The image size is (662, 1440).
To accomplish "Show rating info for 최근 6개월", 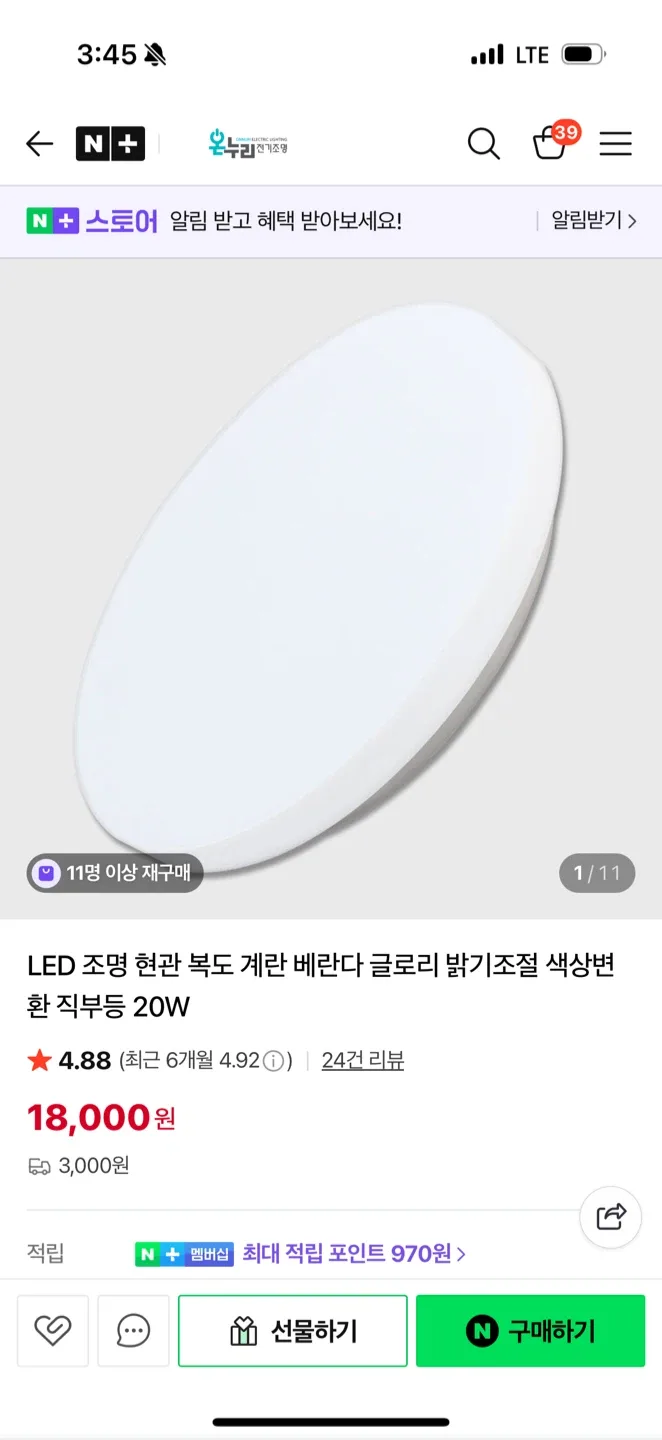I will tap(274, 1061).
